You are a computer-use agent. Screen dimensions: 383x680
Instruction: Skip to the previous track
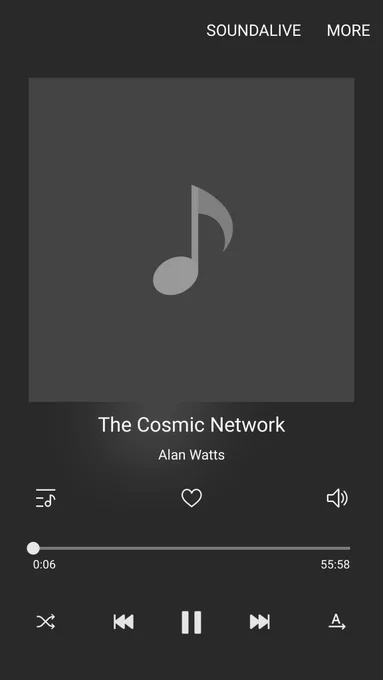pyautogui.click(x=124, y=622)
